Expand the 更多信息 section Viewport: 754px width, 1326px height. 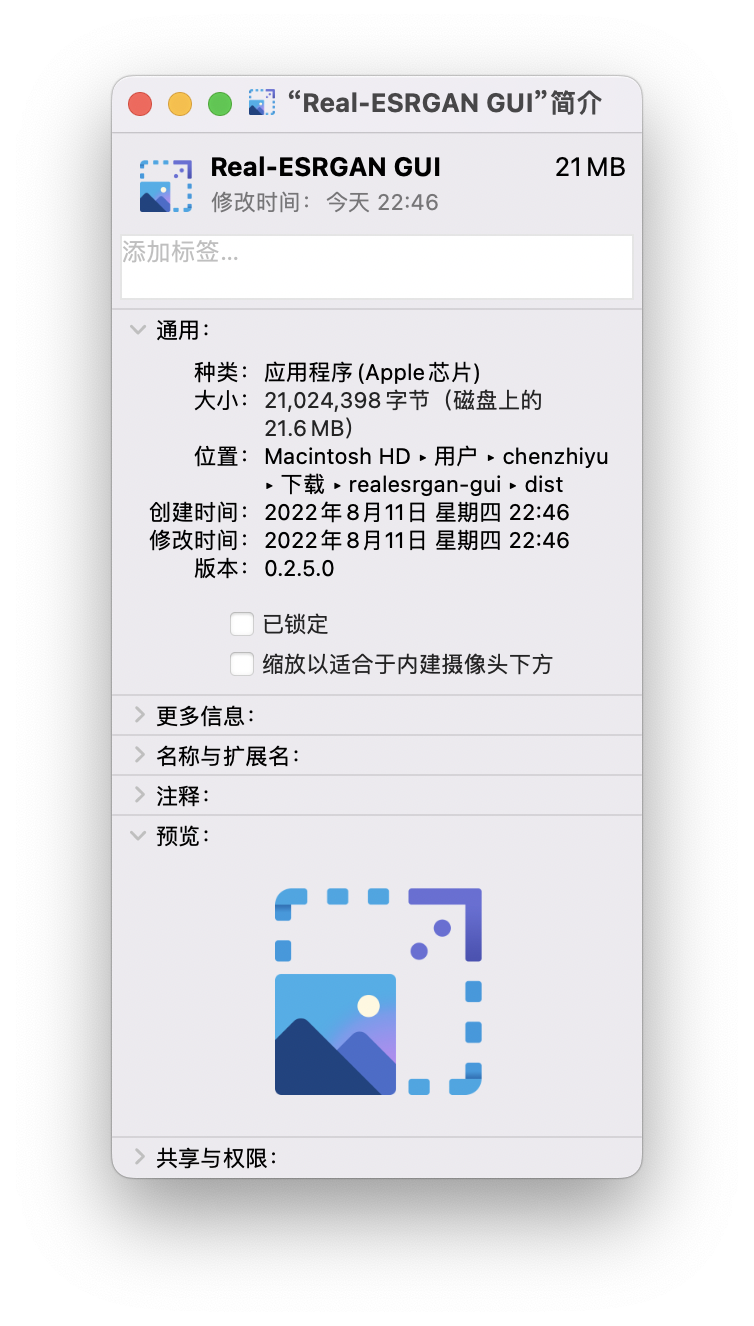coord(139,714)
